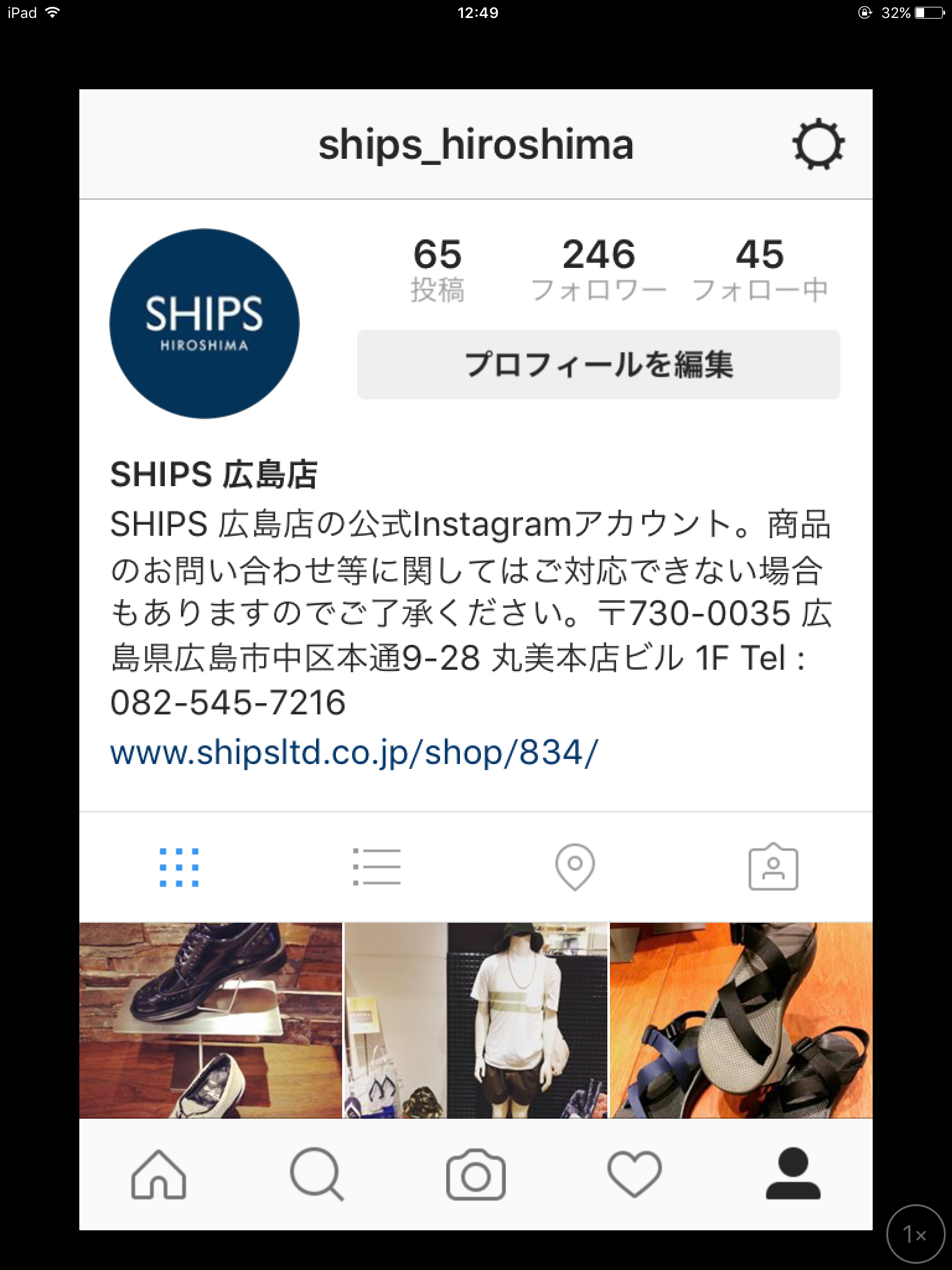The image size is (952, 1270).
Task: Open the black leather shoe post
Action: 211,1020
